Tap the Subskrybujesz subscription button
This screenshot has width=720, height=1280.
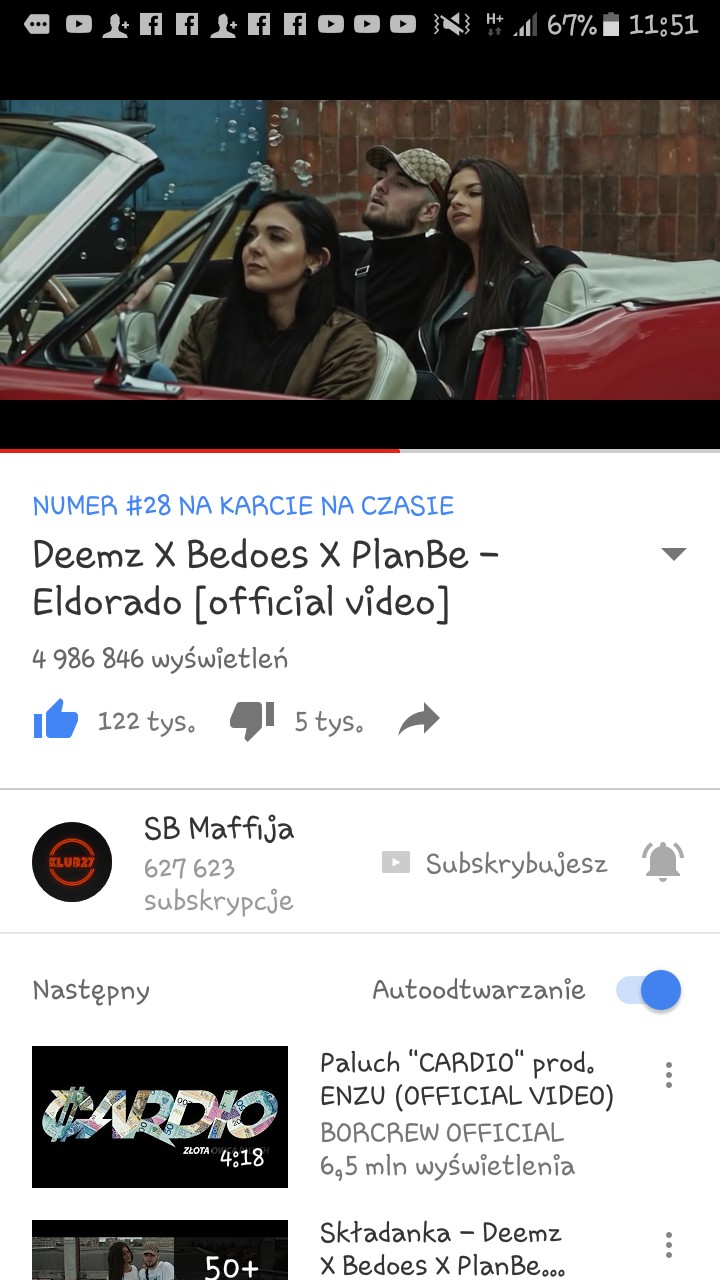[495, 863]
